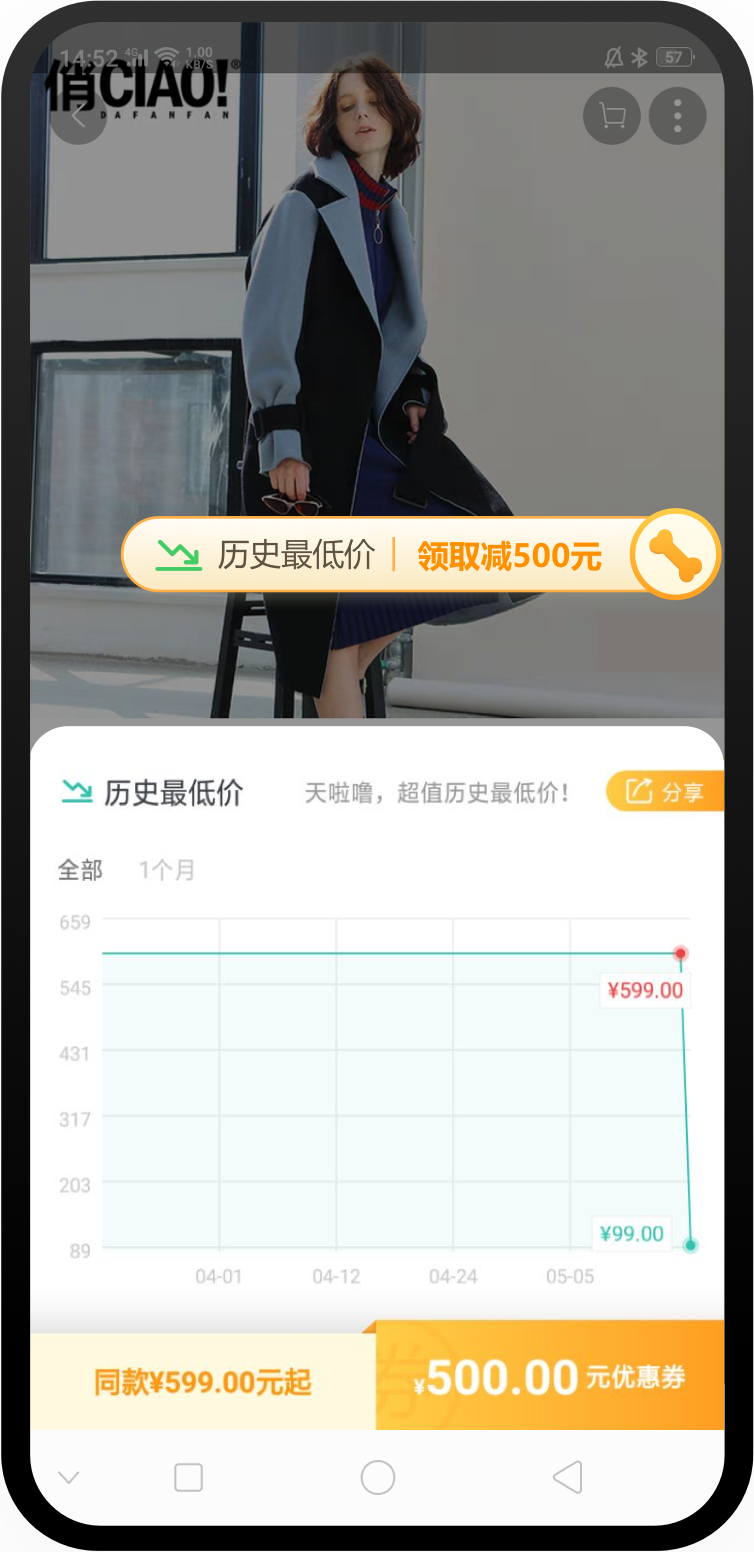This screenshot has height=1552, width=754.
Task: Go back using the top-left arrow
Action: pyautogui.click(x=78, y=117)
